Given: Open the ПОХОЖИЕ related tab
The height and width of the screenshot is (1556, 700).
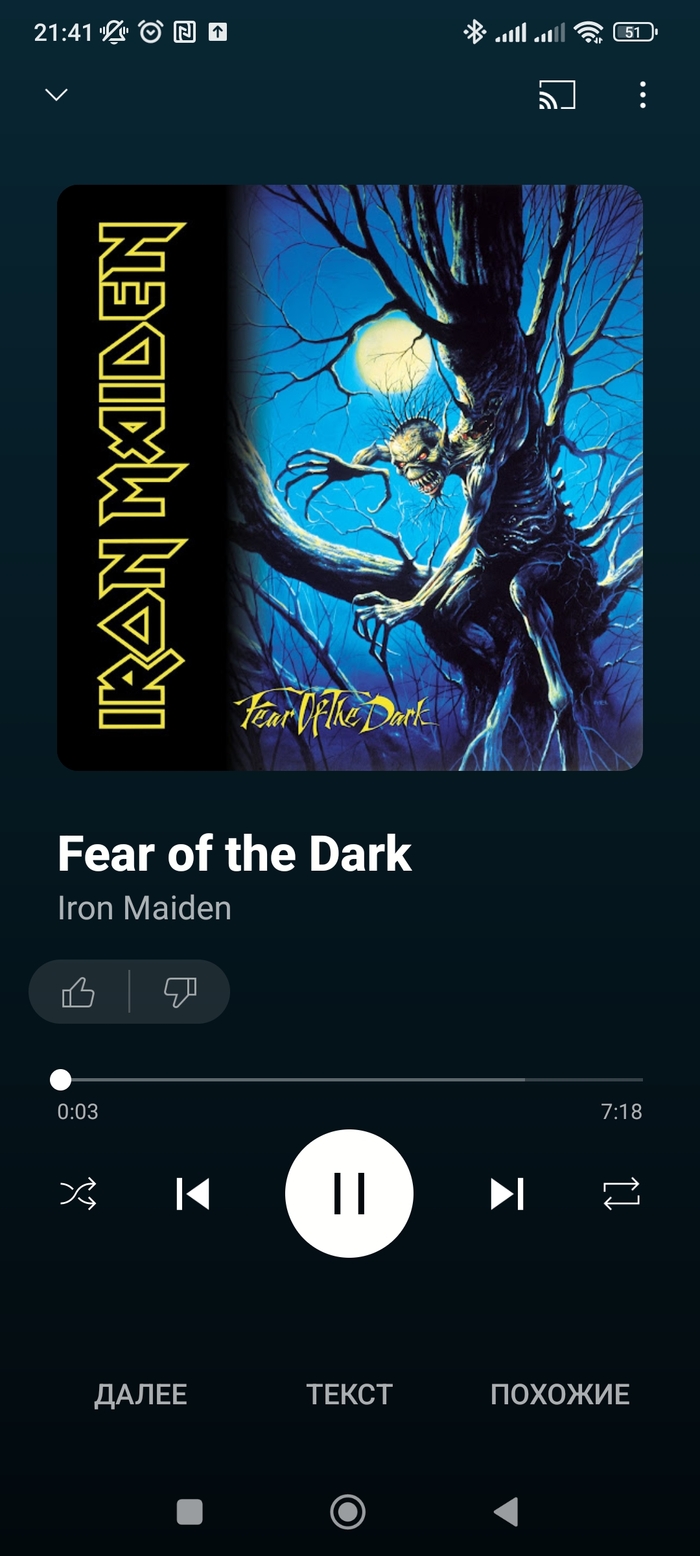Looking at the screenshot, I should click(560, 1394).
